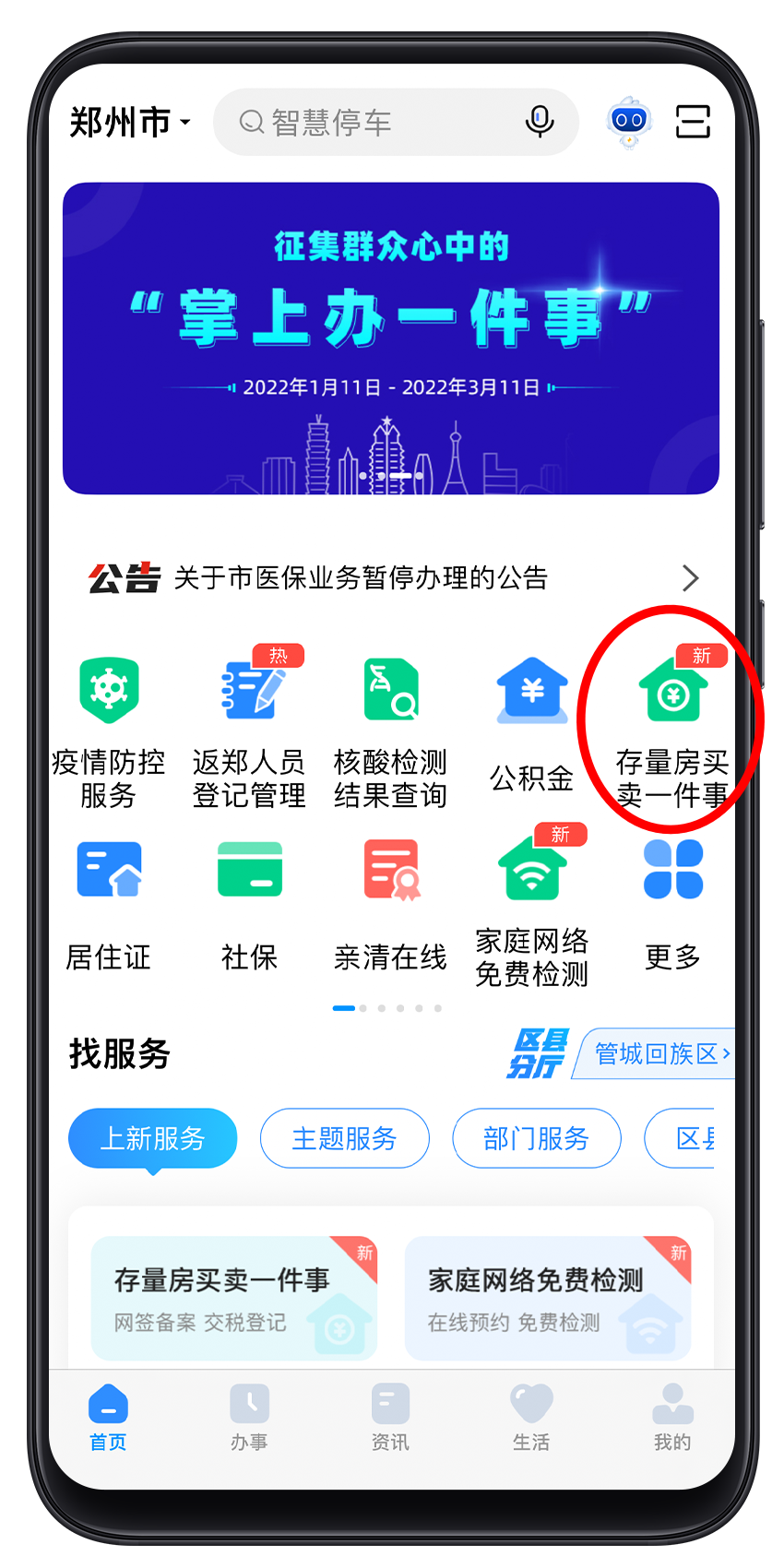Open the scan code icon
This screenshot has width=784, height=1568.
click(692, 121)
